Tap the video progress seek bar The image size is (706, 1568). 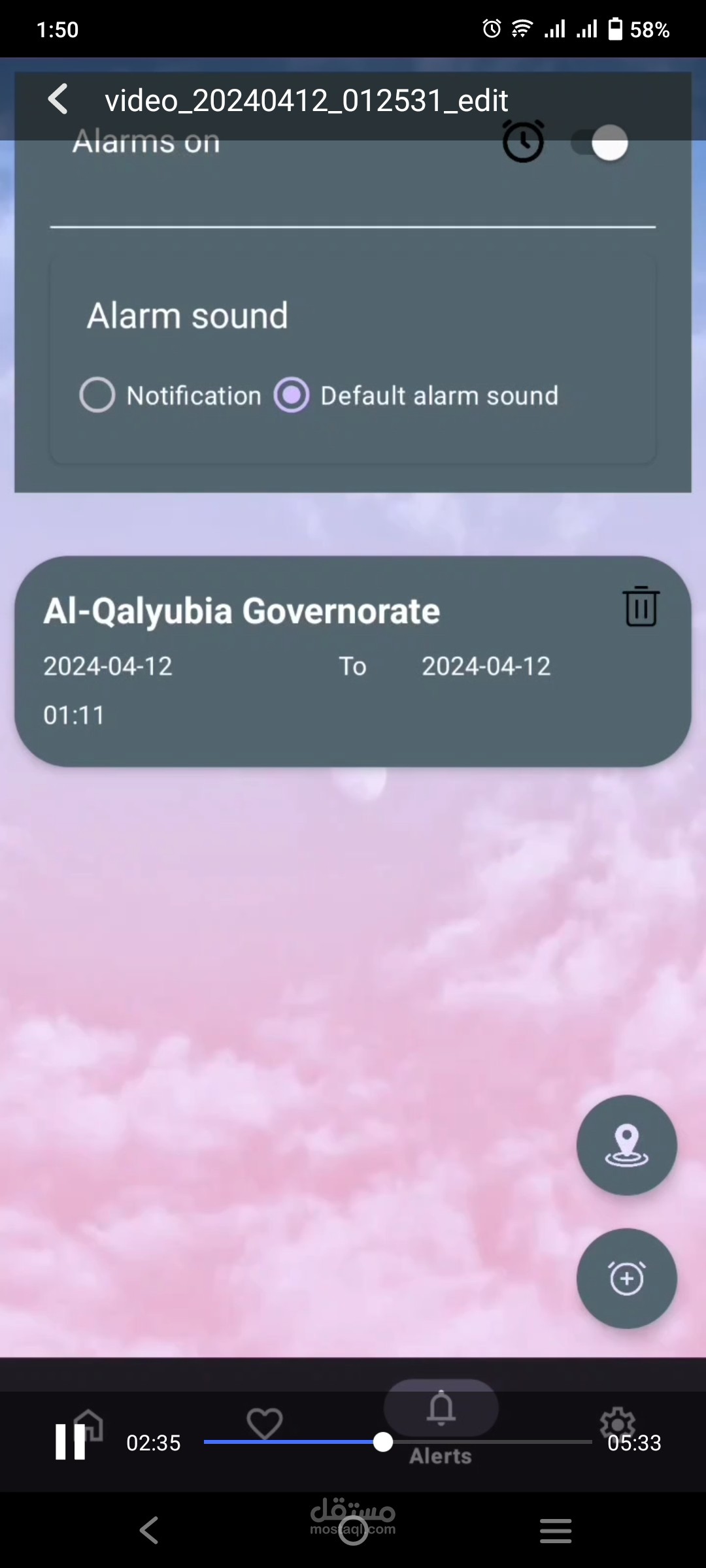coord(397,1441)
